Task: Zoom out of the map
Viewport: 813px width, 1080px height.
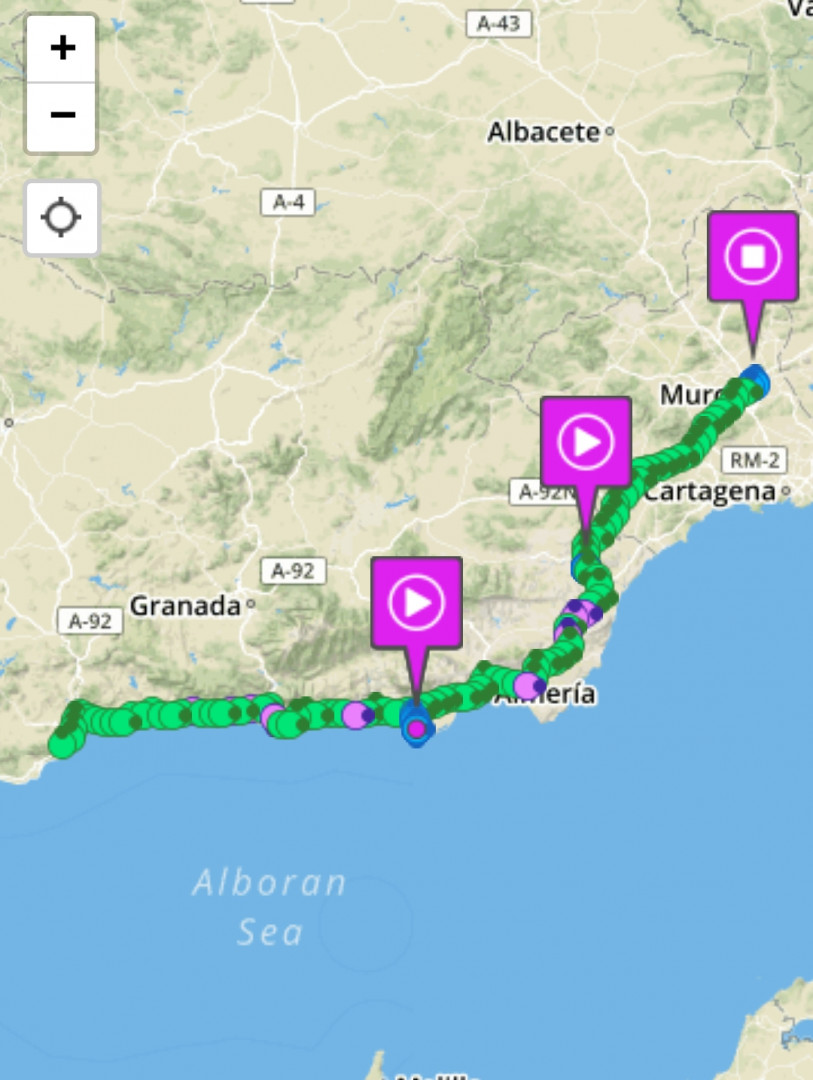Action: pos(62,115)
